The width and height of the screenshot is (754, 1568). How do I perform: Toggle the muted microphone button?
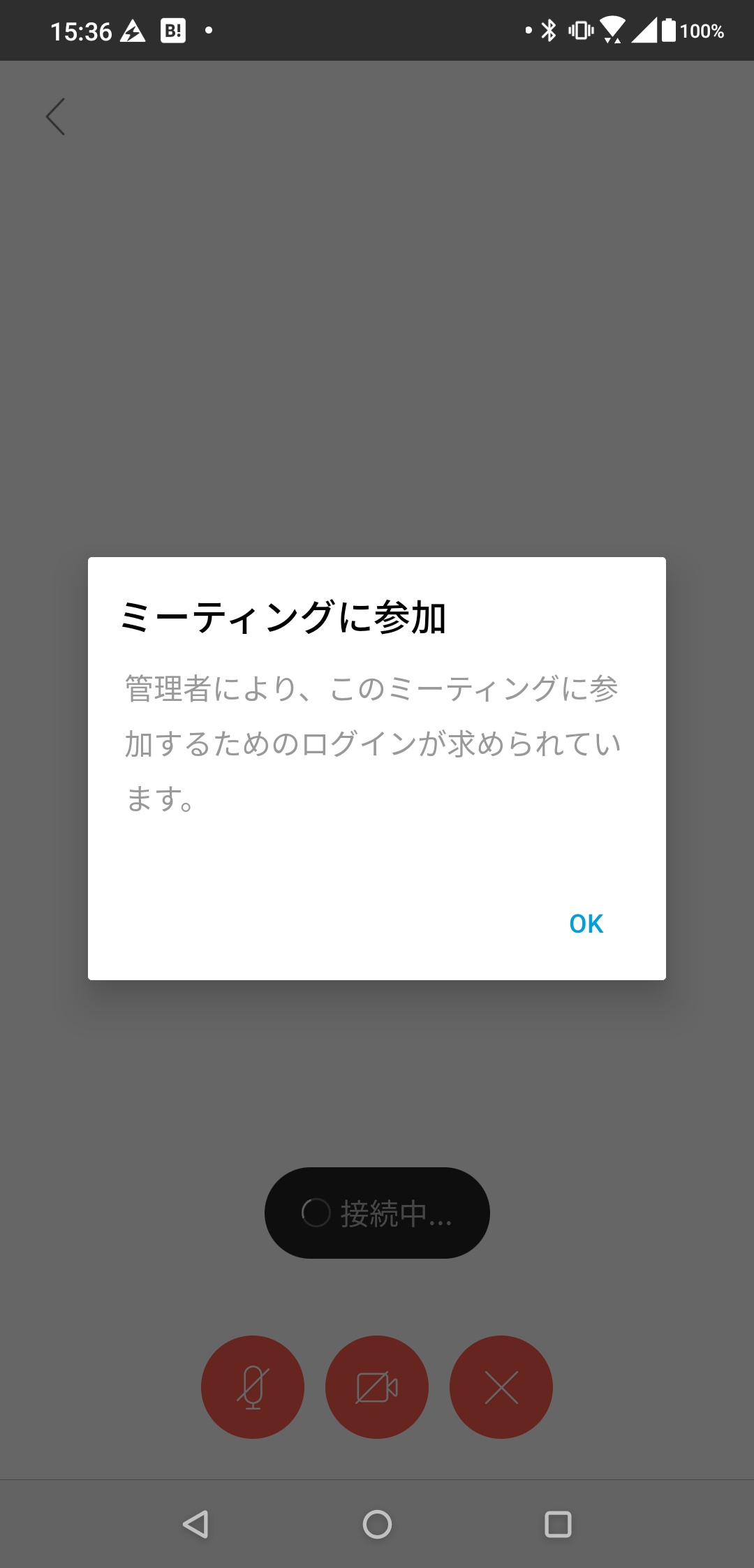point(253,1387)
